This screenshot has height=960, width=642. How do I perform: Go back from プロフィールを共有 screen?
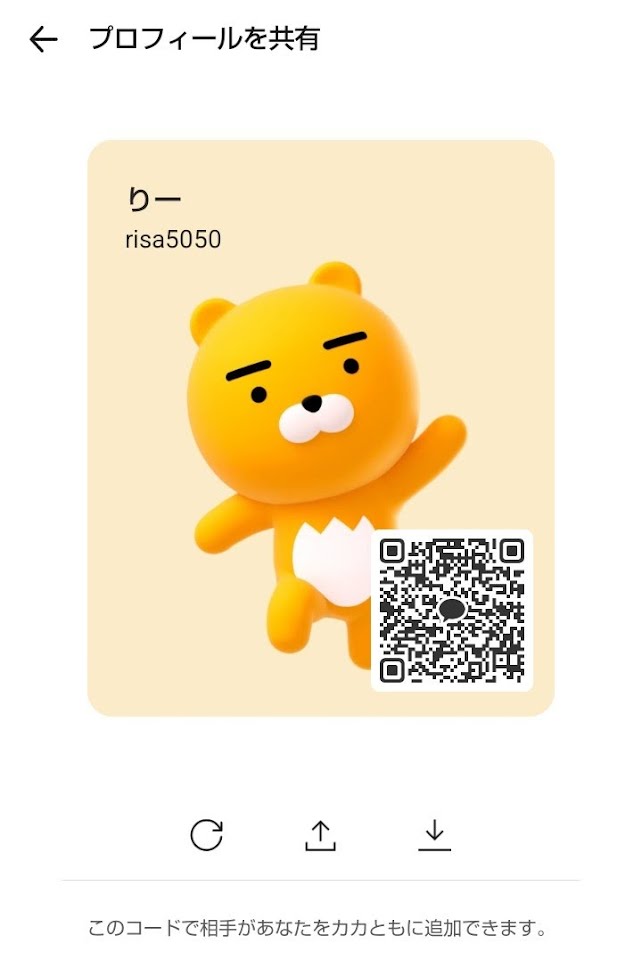[x=44, y=40]
